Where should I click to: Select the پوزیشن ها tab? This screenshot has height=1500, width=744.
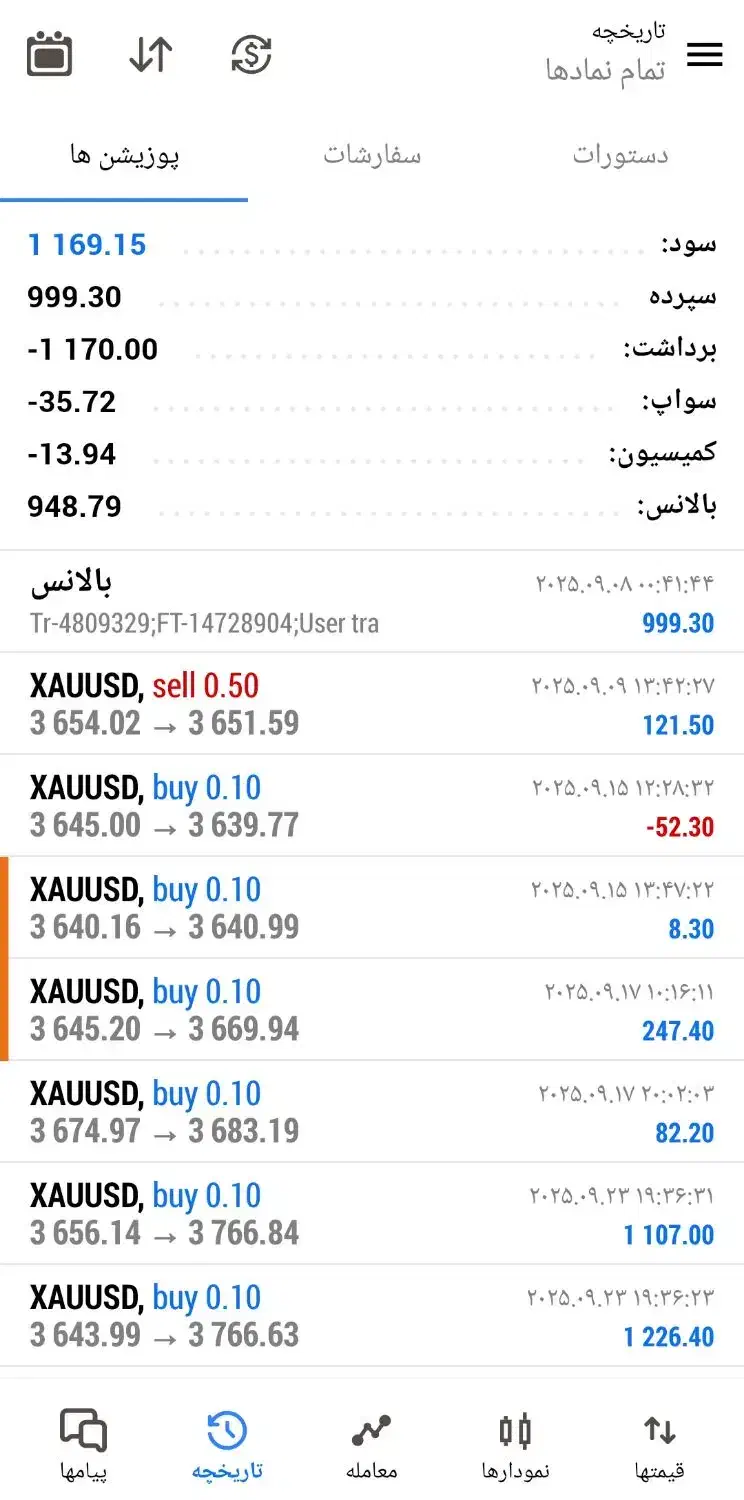[x=124, y=155]
